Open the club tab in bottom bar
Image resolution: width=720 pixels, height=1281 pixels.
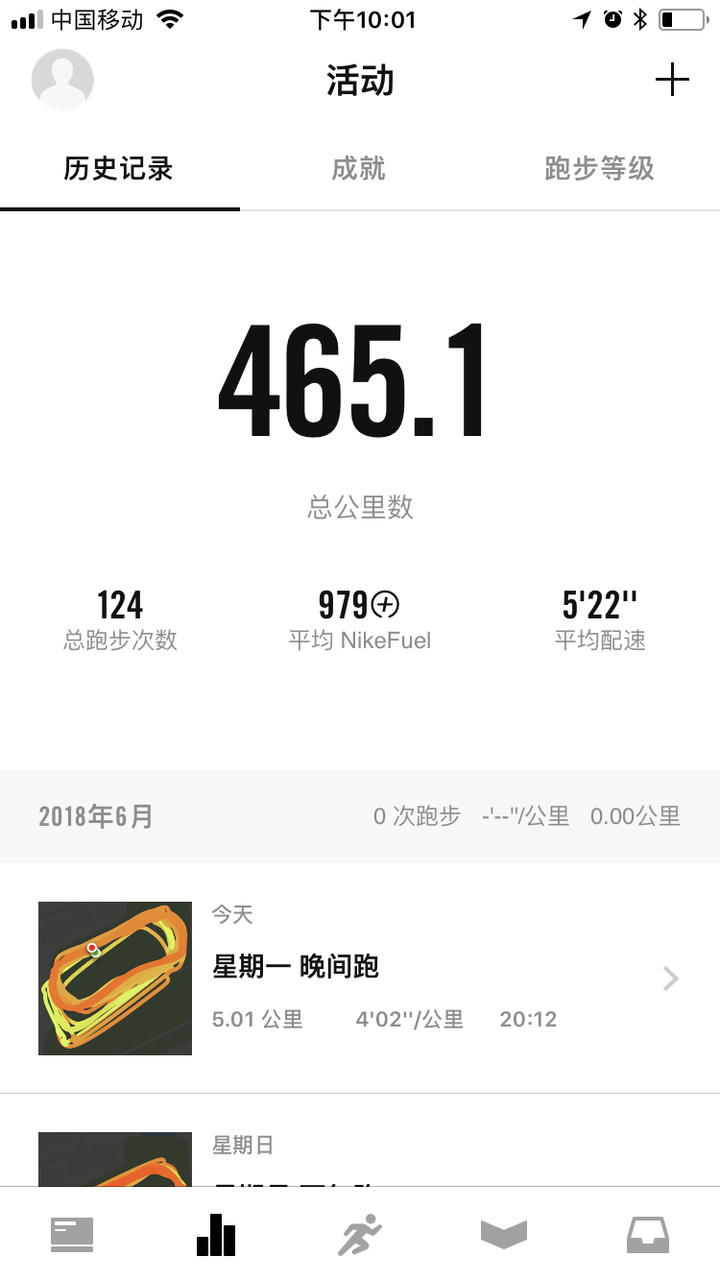[504, 1235]
